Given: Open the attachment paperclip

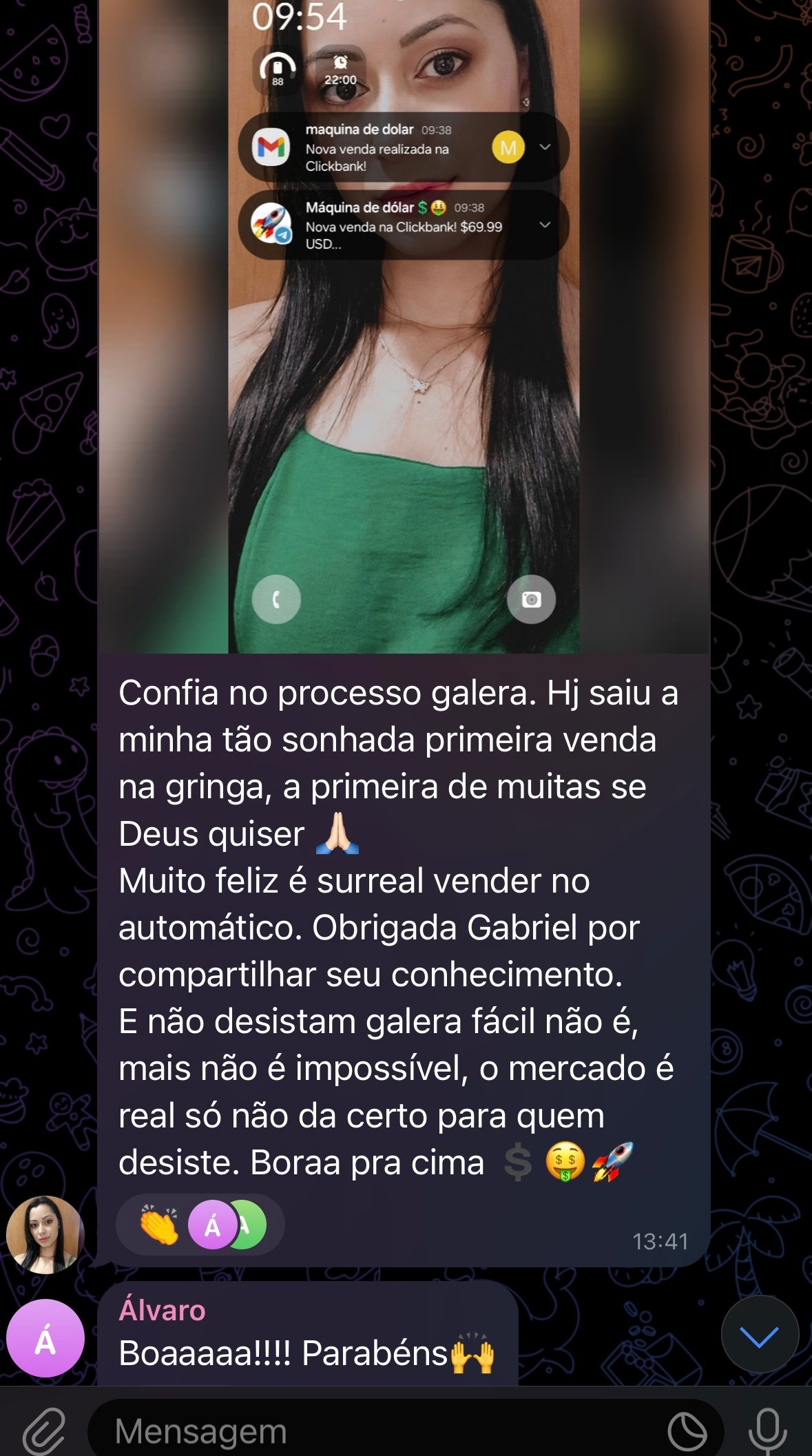Looking at the screenshot, I should pos(44,1431).
